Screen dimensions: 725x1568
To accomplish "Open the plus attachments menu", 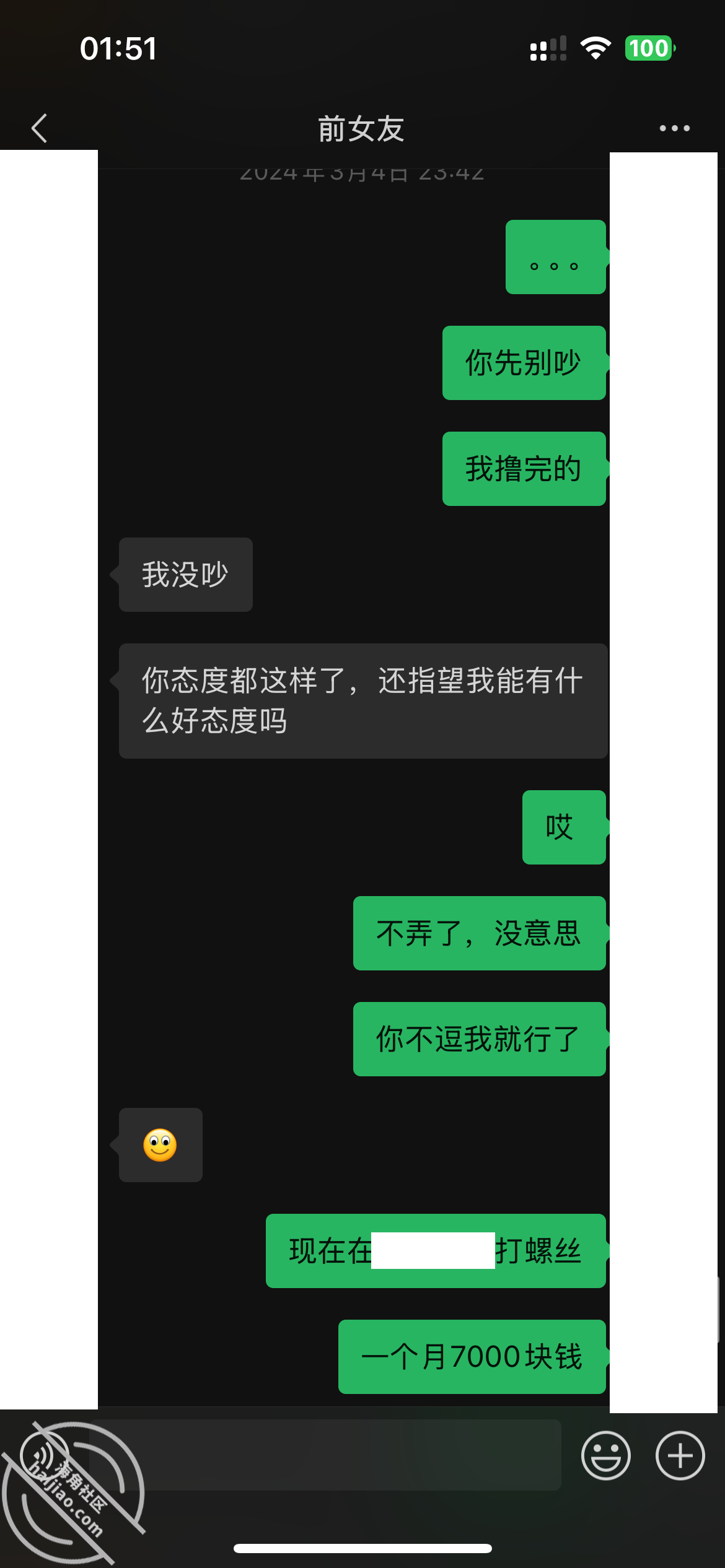I will [x=680, y=1455].
